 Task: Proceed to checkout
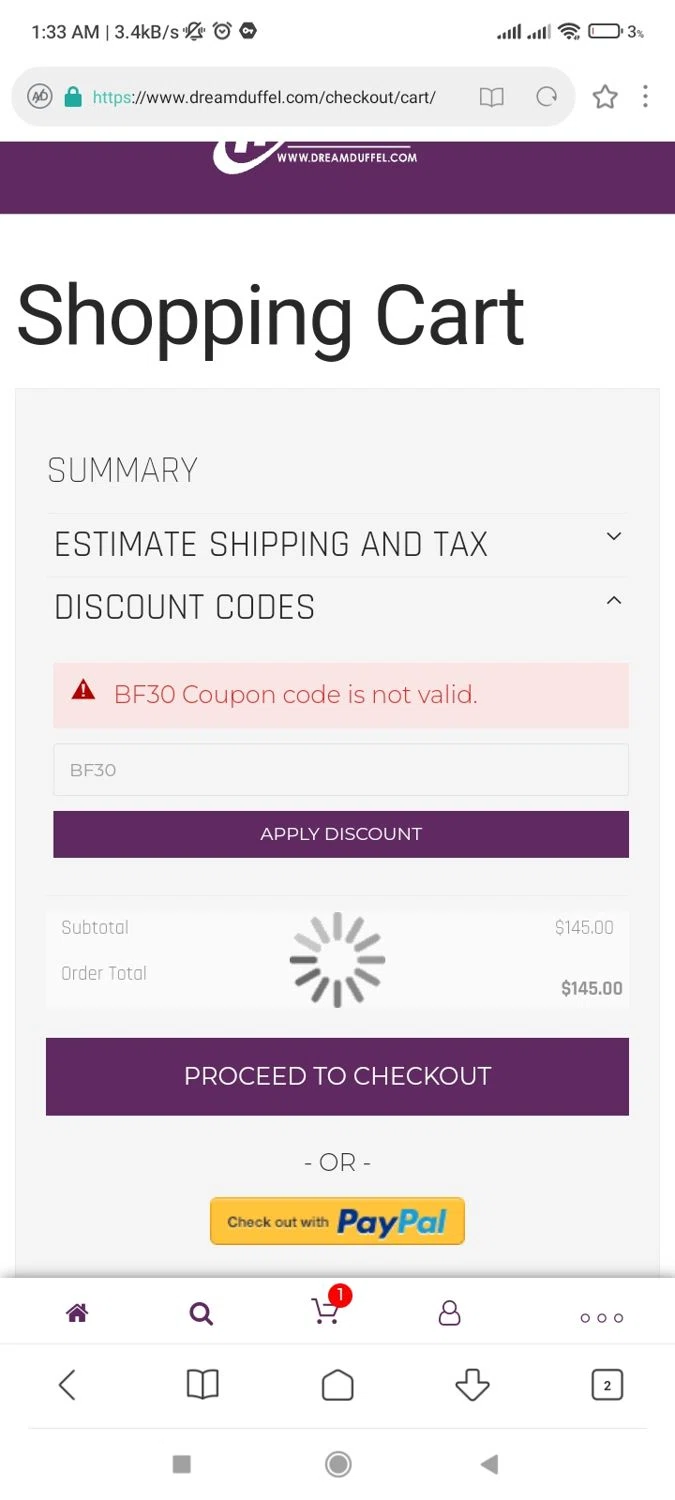click(337, 1076)
